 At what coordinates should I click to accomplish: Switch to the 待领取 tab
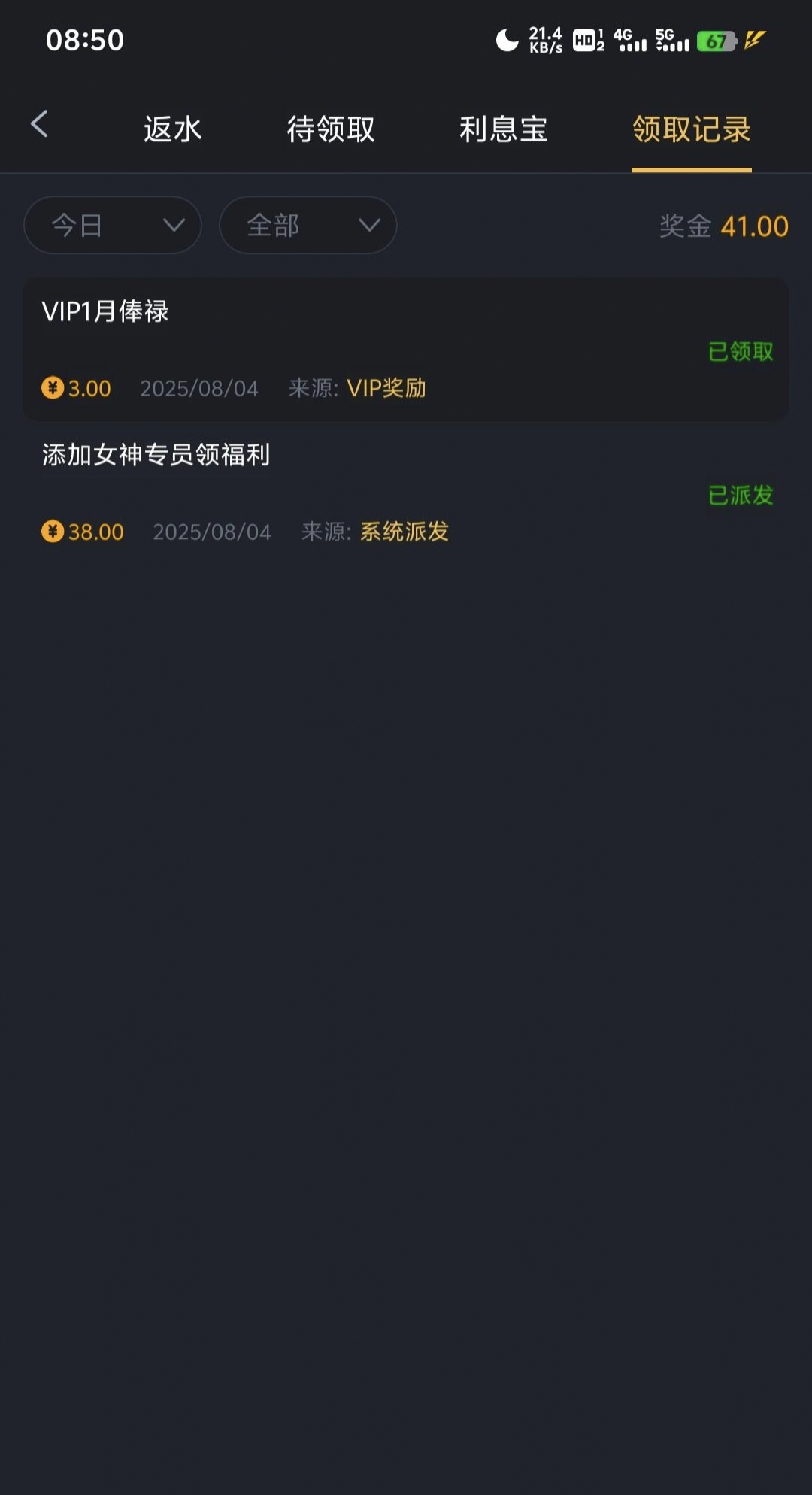[331, 129]
